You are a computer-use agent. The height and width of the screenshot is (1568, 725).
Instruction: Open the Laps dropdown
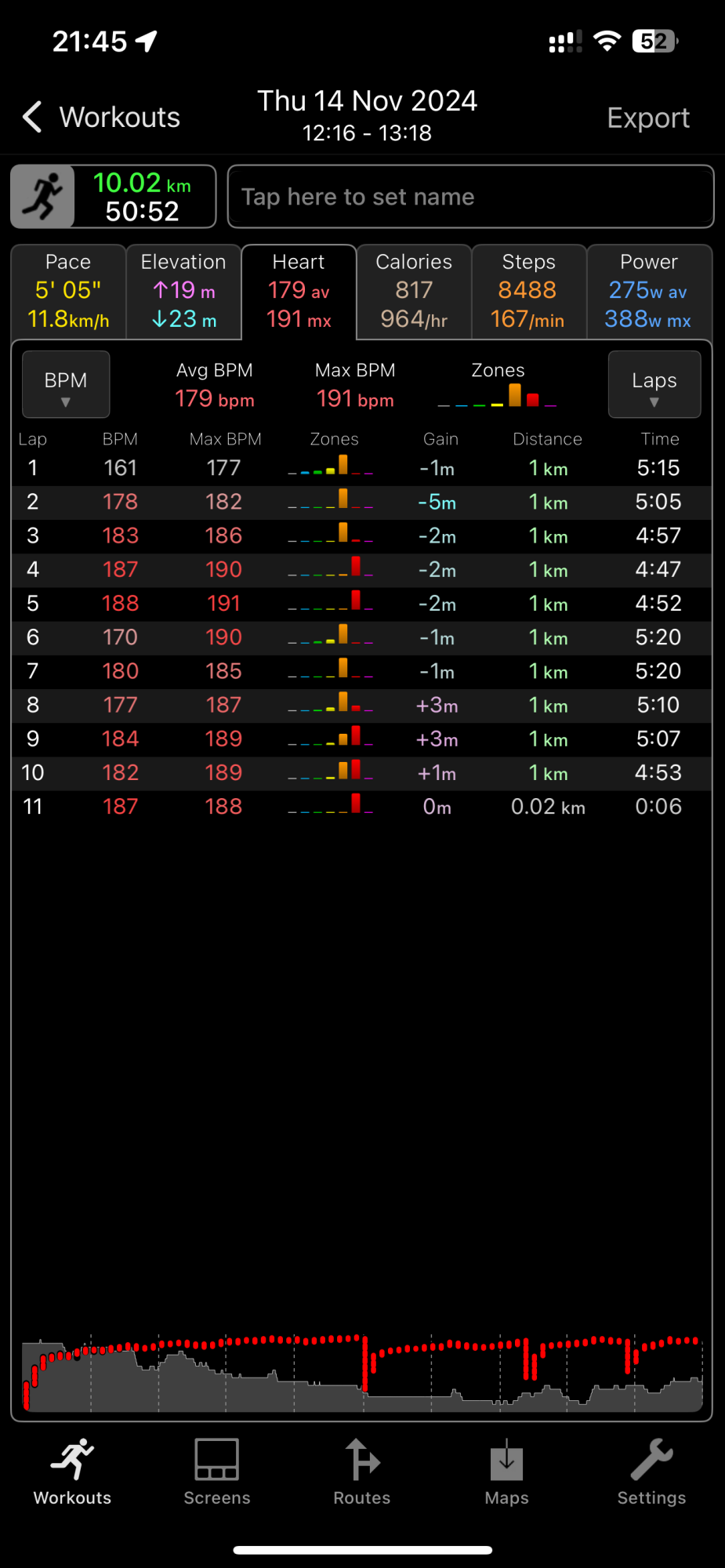(654, 384)
